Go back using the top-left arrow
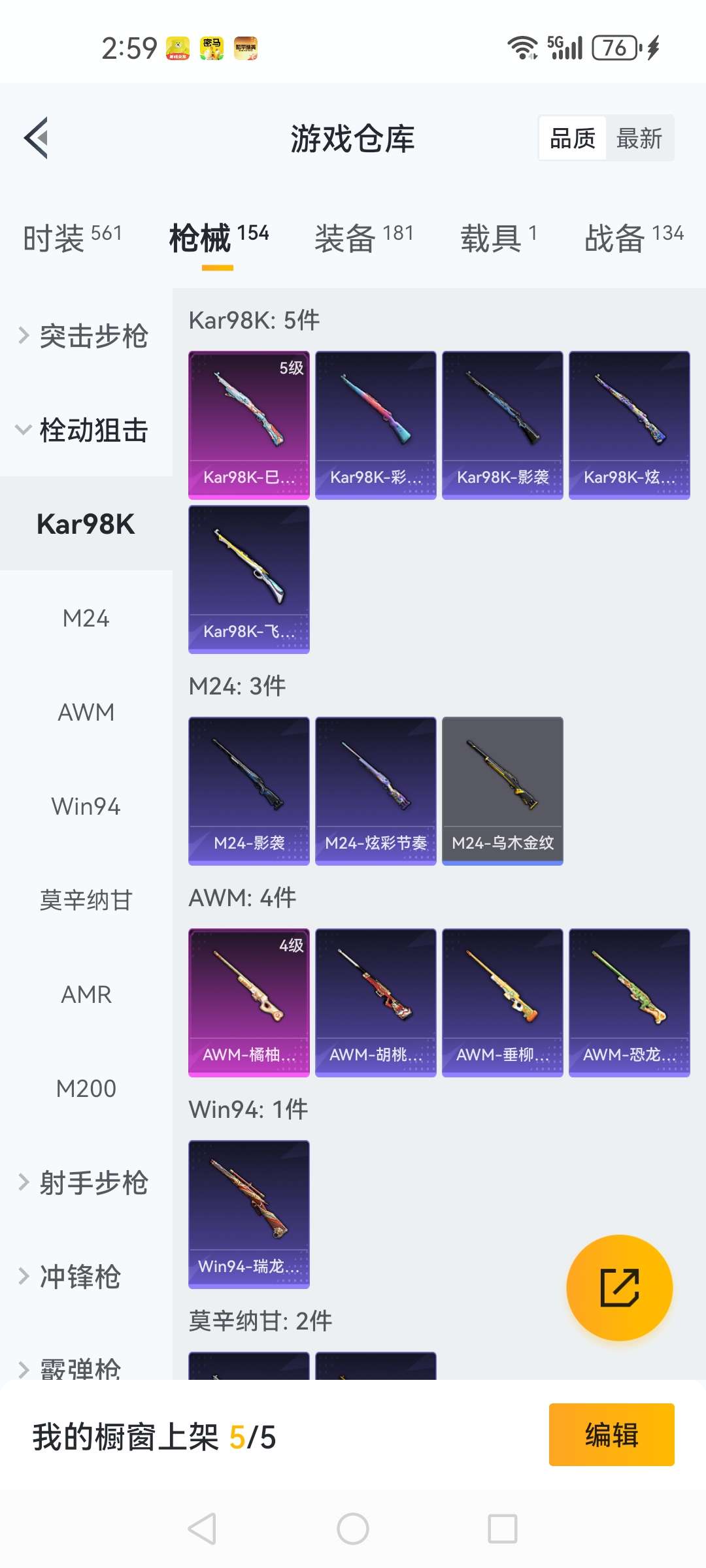The width and height of the screenshot is (706, 1568). pos(37,138)
